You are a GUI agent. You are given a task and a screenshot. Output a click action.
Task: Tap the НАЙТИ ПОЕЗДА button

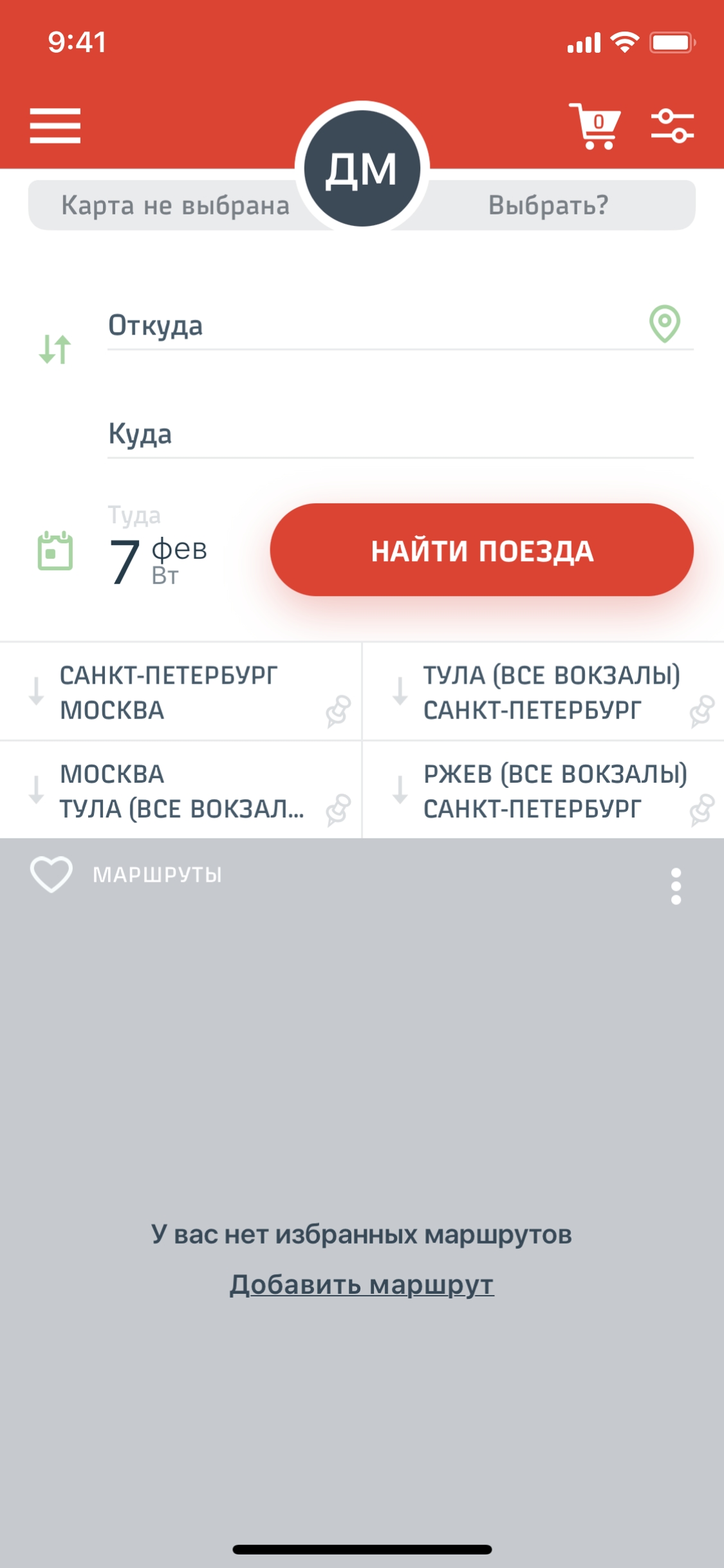(481, 550)
